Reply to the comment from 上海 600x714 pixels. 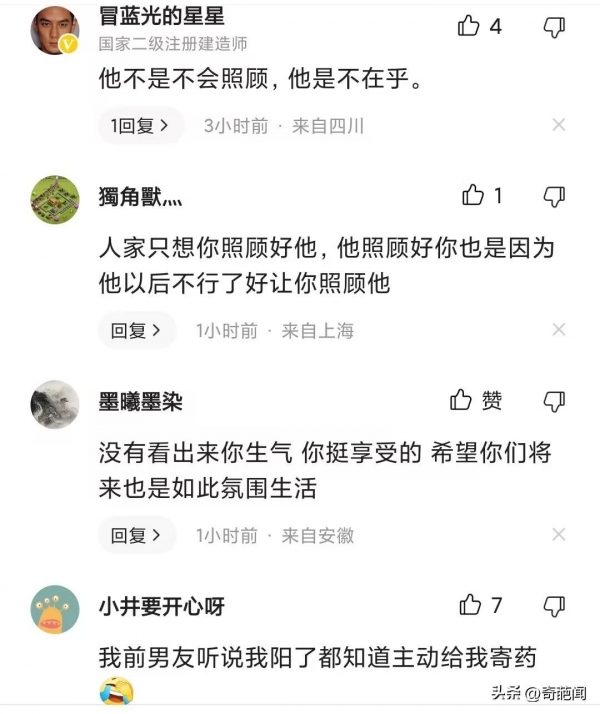pos(136,330)
